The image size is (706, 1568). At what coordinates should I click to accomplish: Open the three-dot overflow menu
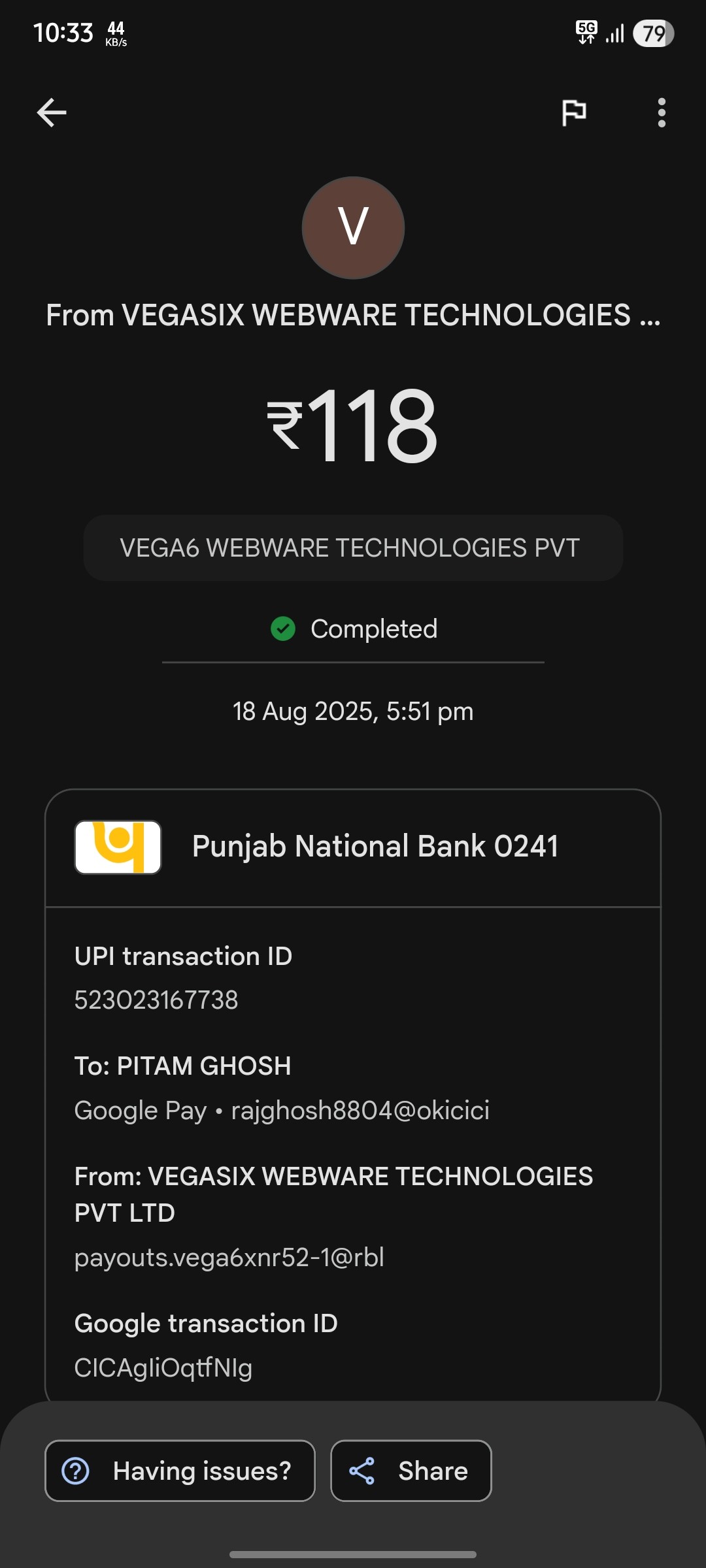point(662,112)
